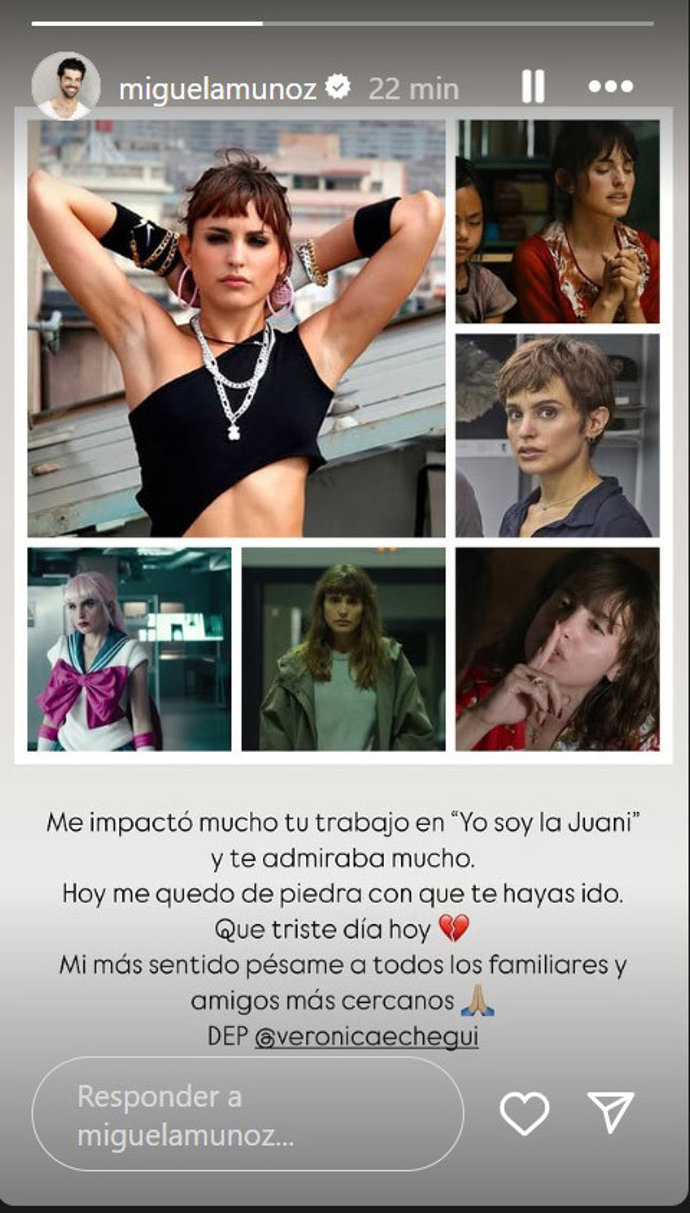This screenshot has height=1213, width=690.
Task: Open the @veronicaechegui mention
Action: click(366, 1037)
